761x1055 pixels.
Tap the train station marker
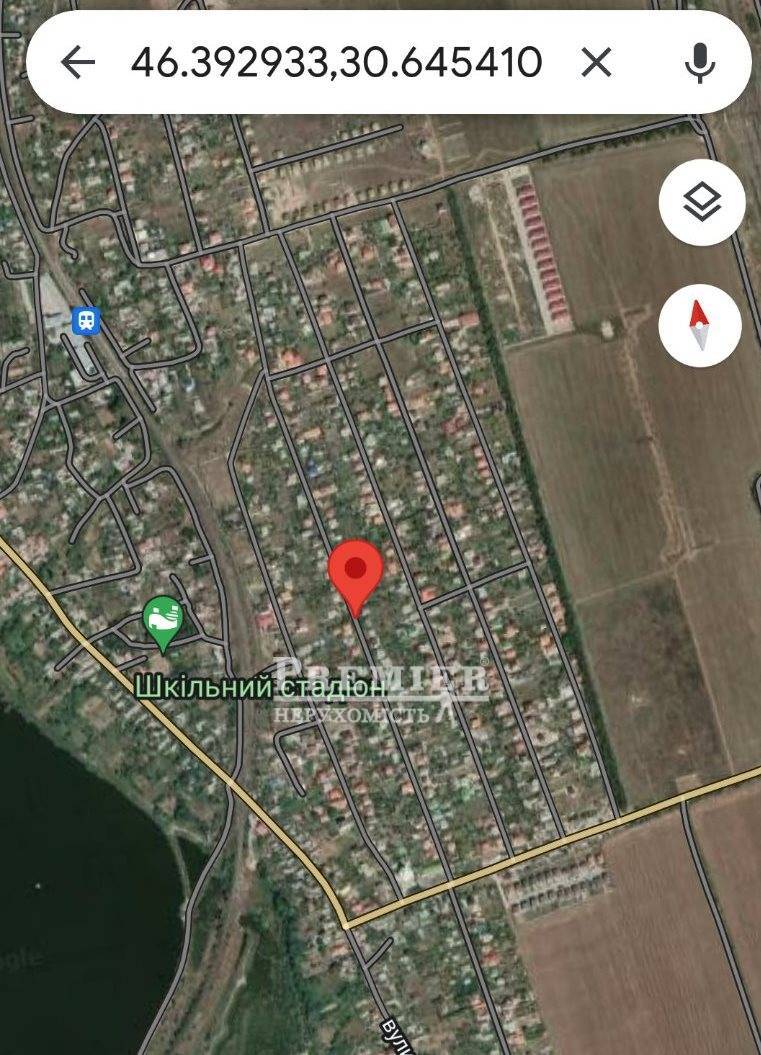pyautogui.click(x=86, y=321)
